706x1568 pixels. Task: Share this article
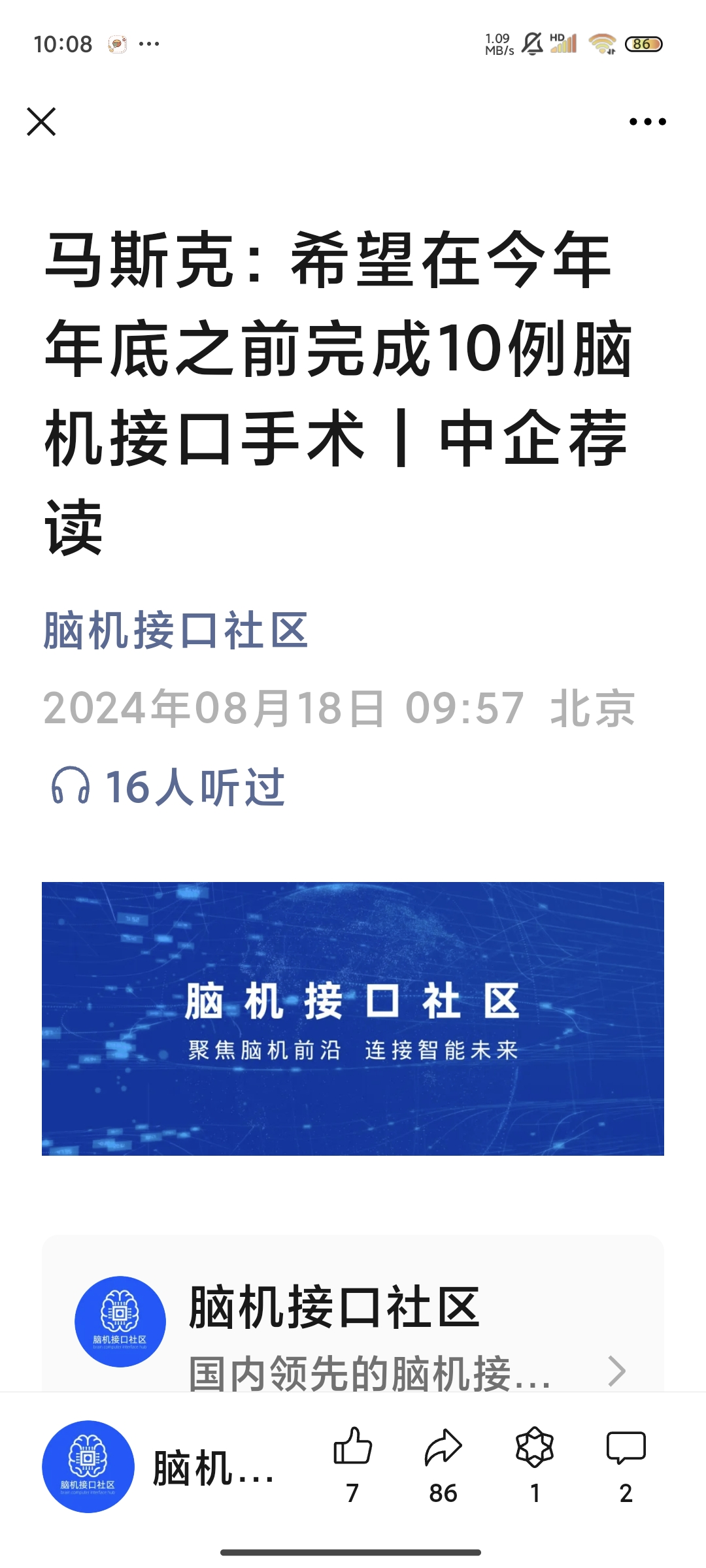443,1464
